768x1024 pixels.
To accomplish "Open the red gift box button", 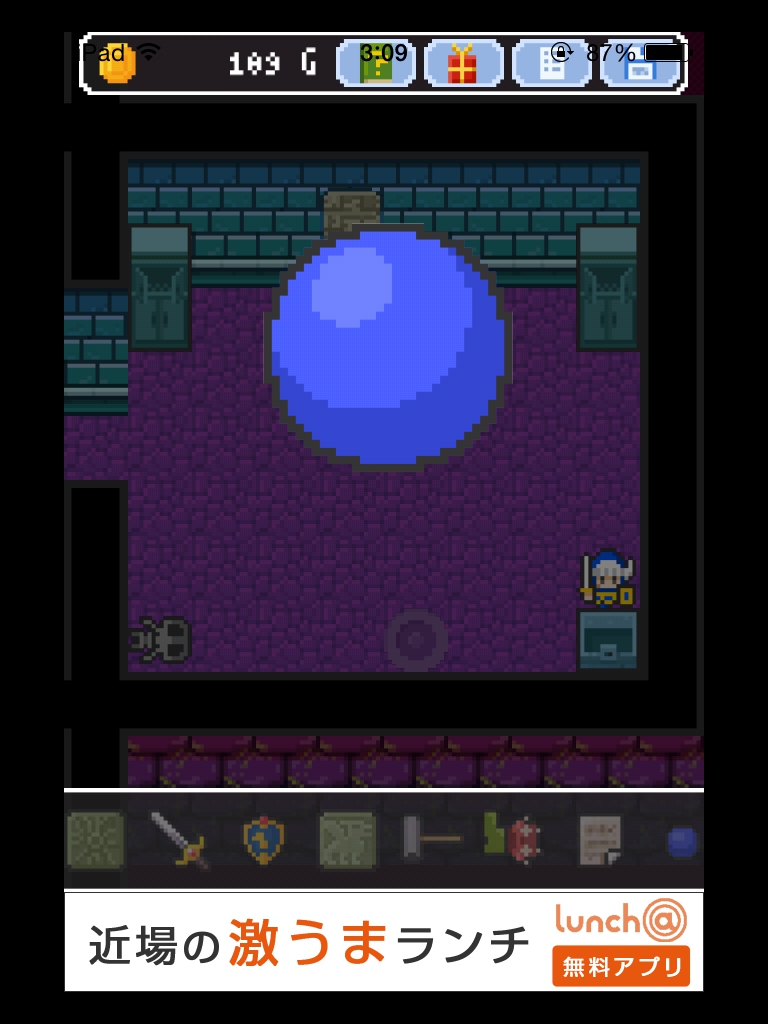I will pyautogui.click(x=463, y=64).
